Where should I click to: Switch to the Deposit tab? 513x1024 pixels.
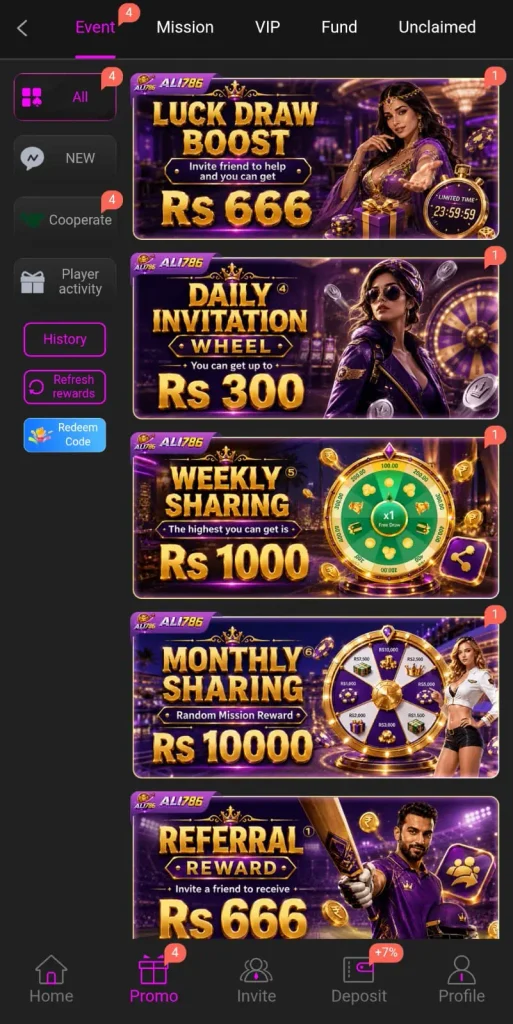click(x=359, y=980)
